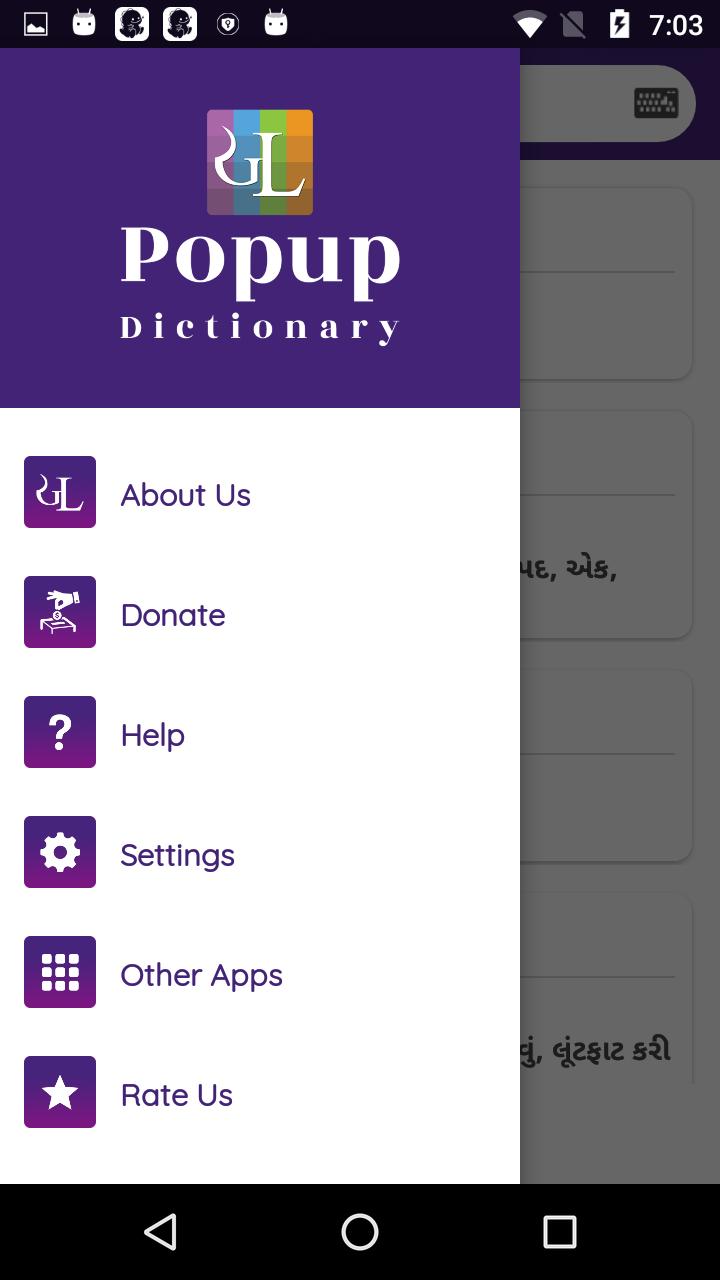Click the Donate hand icon

coord(59,611)
